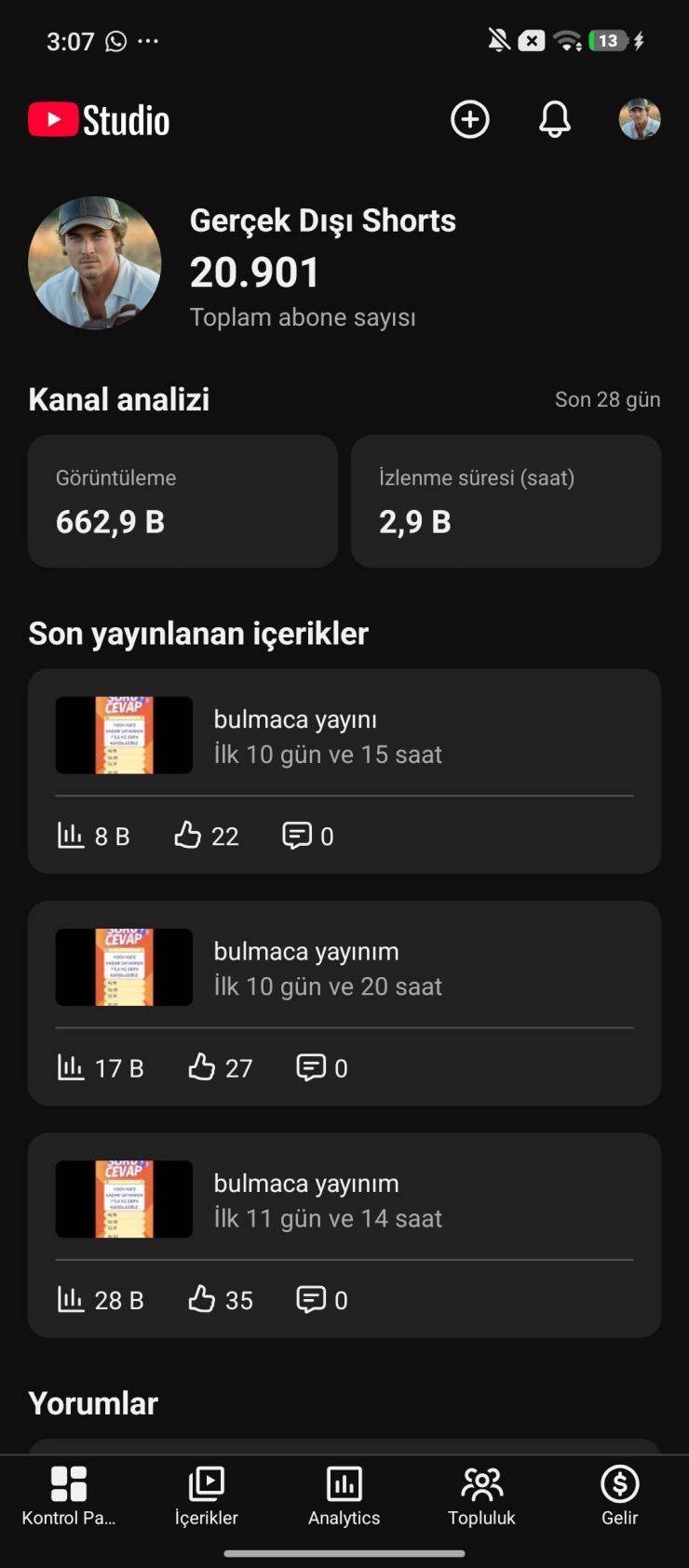Open notifications with the bell icon

[554, 119]
